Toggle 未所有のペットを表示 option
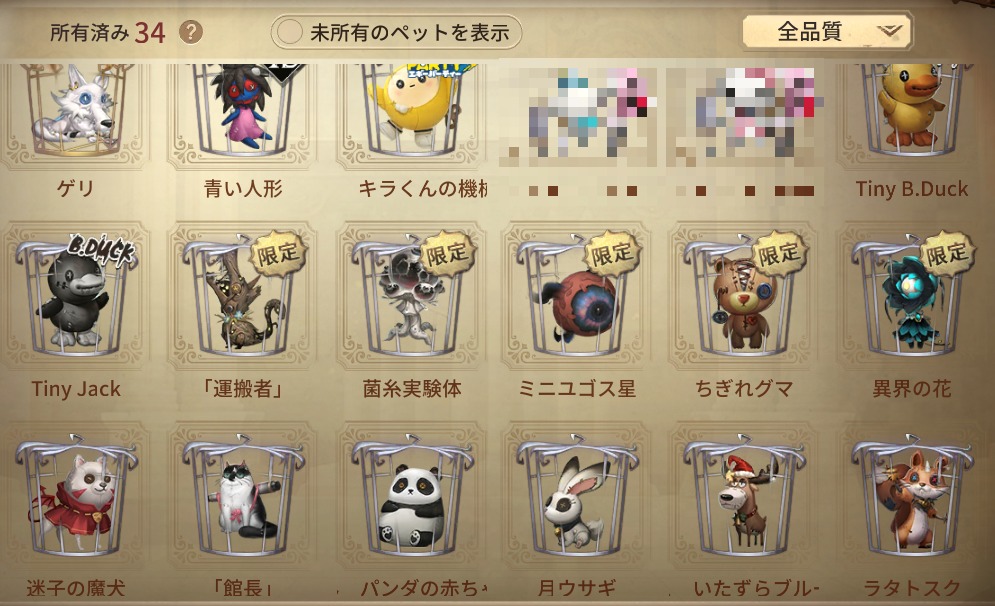This screenshot has height=606, width=995. (x=290, y=32)
